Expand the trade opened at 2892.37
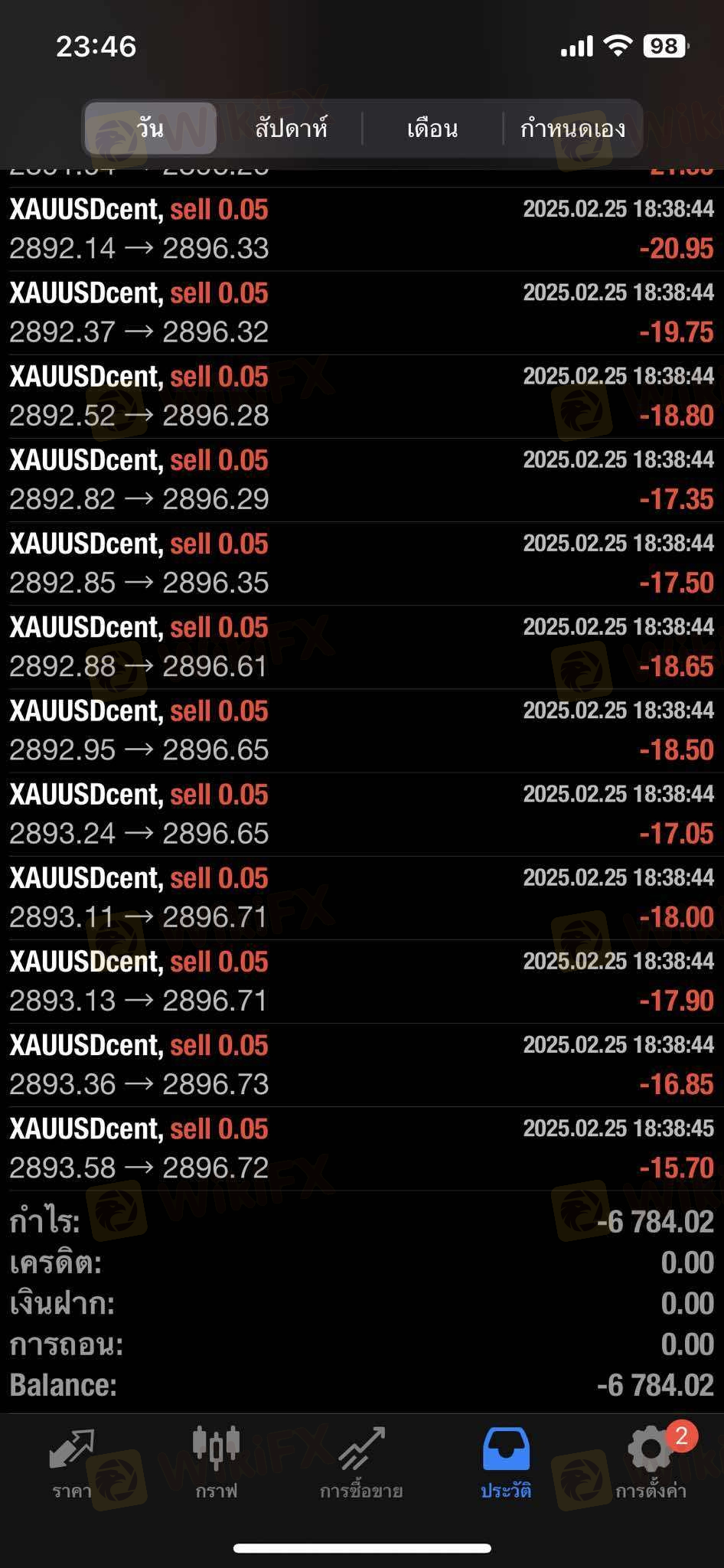The image size is (724, 1568). (362, 312)
